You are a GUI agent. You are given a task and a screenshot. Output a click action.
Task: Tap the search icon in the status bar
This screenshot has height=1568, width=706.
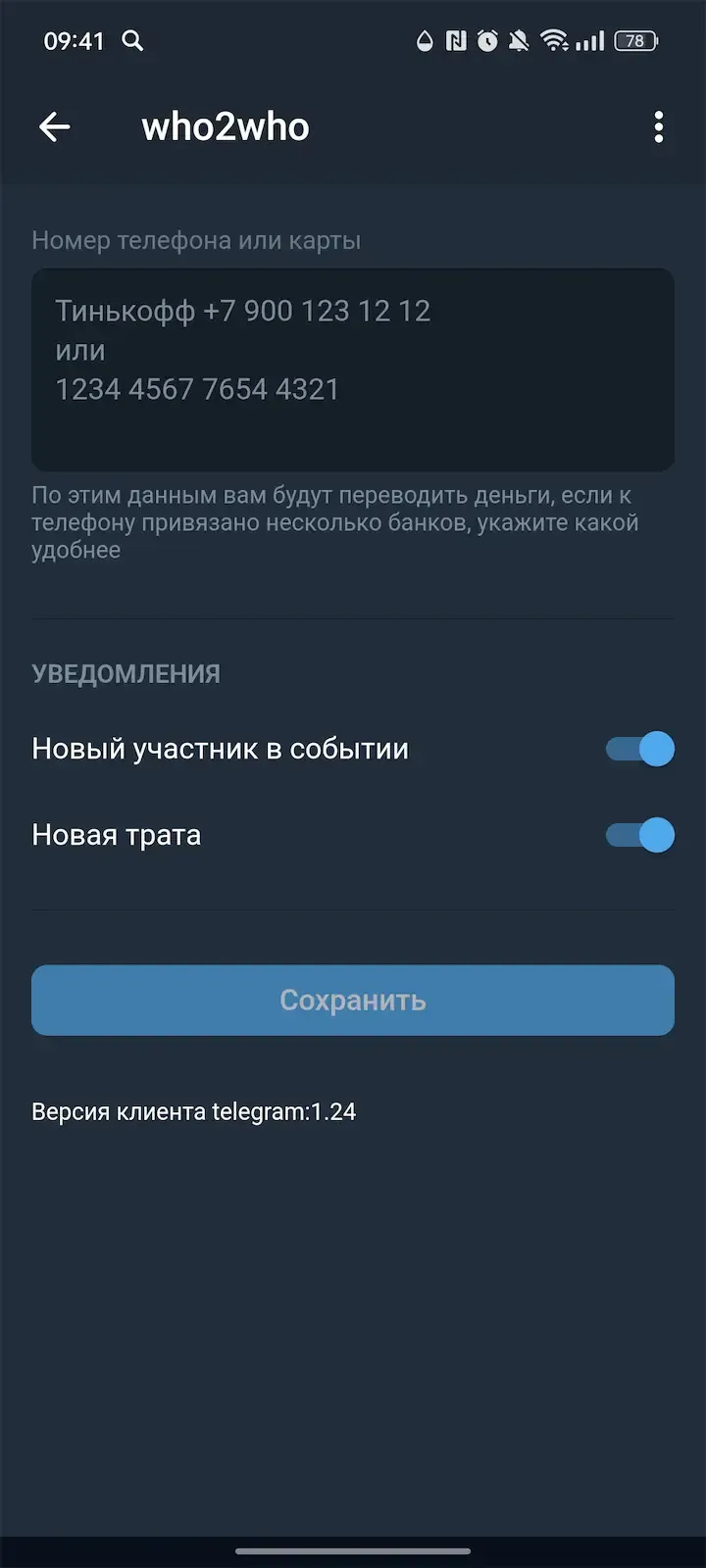pyautogui.click(x=133, y=41)
